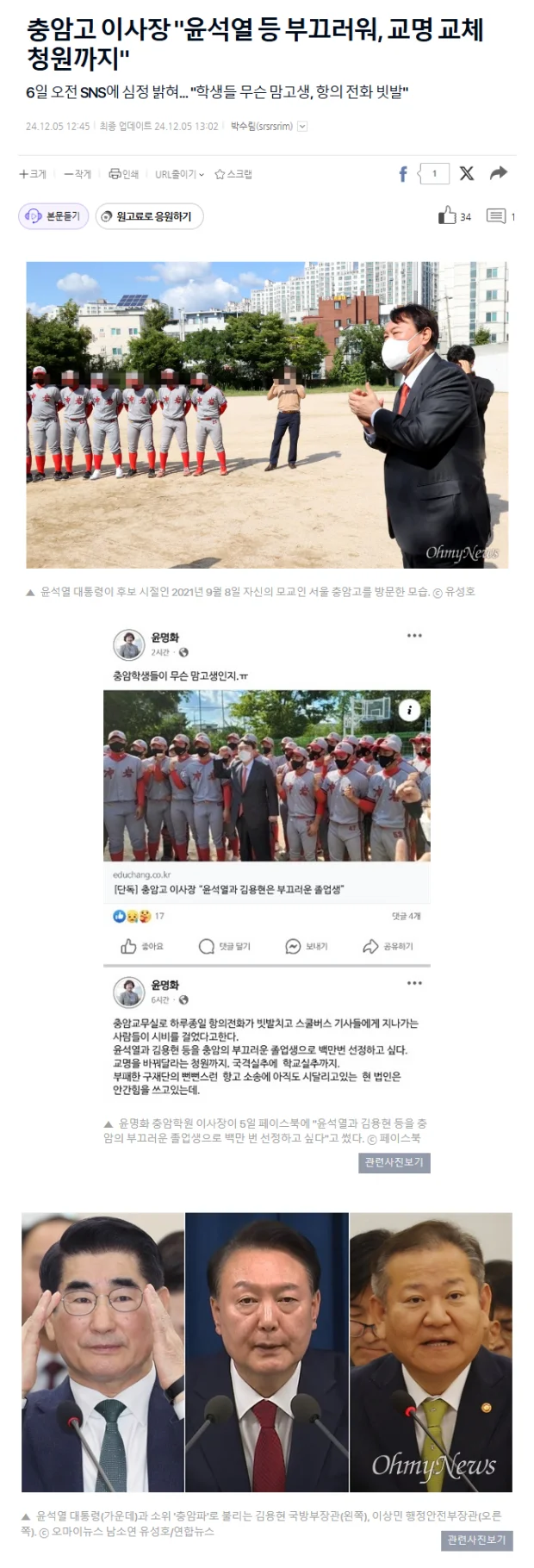Shorten the article URL
The height and width of the screenshot is (1568, 534).
tap(179, 174)
